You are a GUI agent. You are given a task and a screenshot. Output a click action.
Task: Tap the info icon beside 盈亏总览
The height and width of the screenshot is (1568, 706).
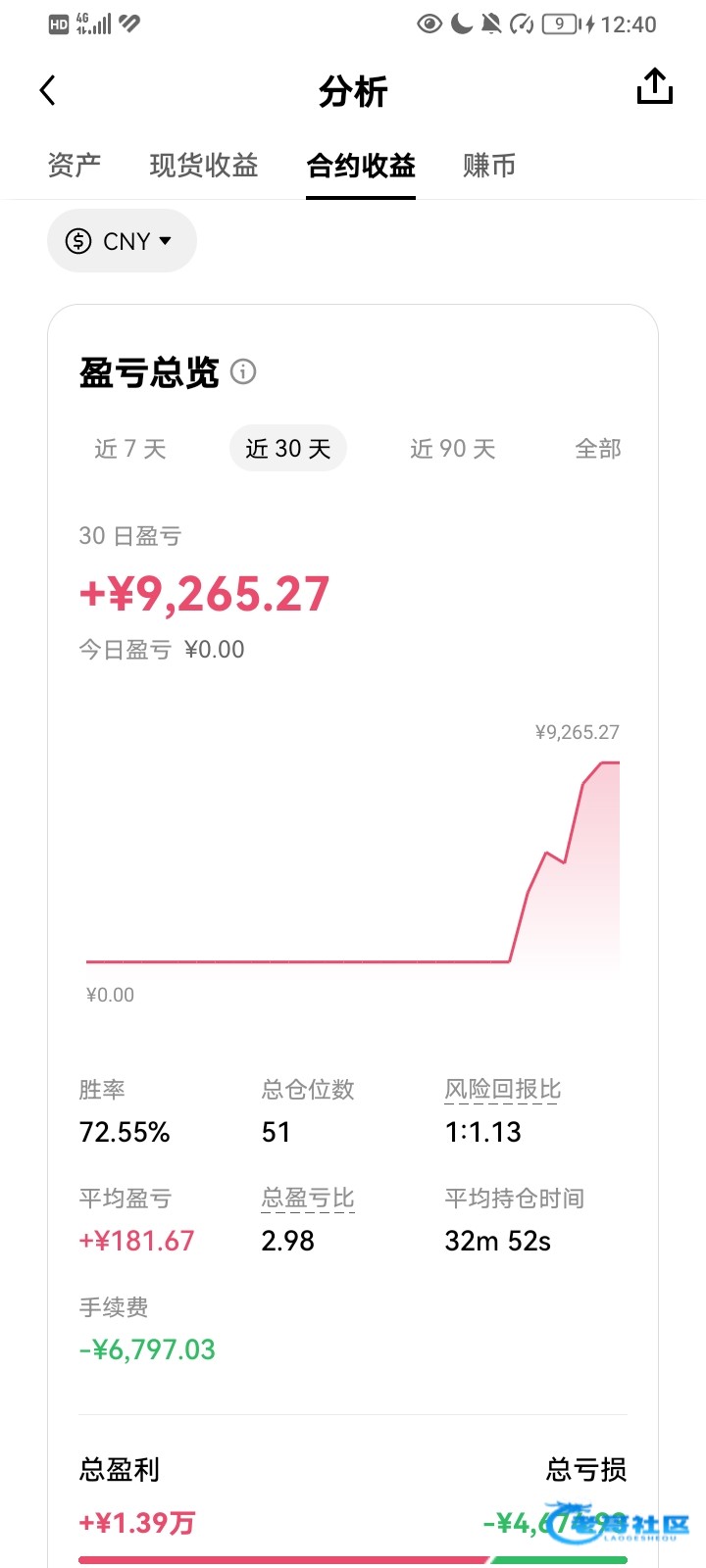(x=243, y=371)
